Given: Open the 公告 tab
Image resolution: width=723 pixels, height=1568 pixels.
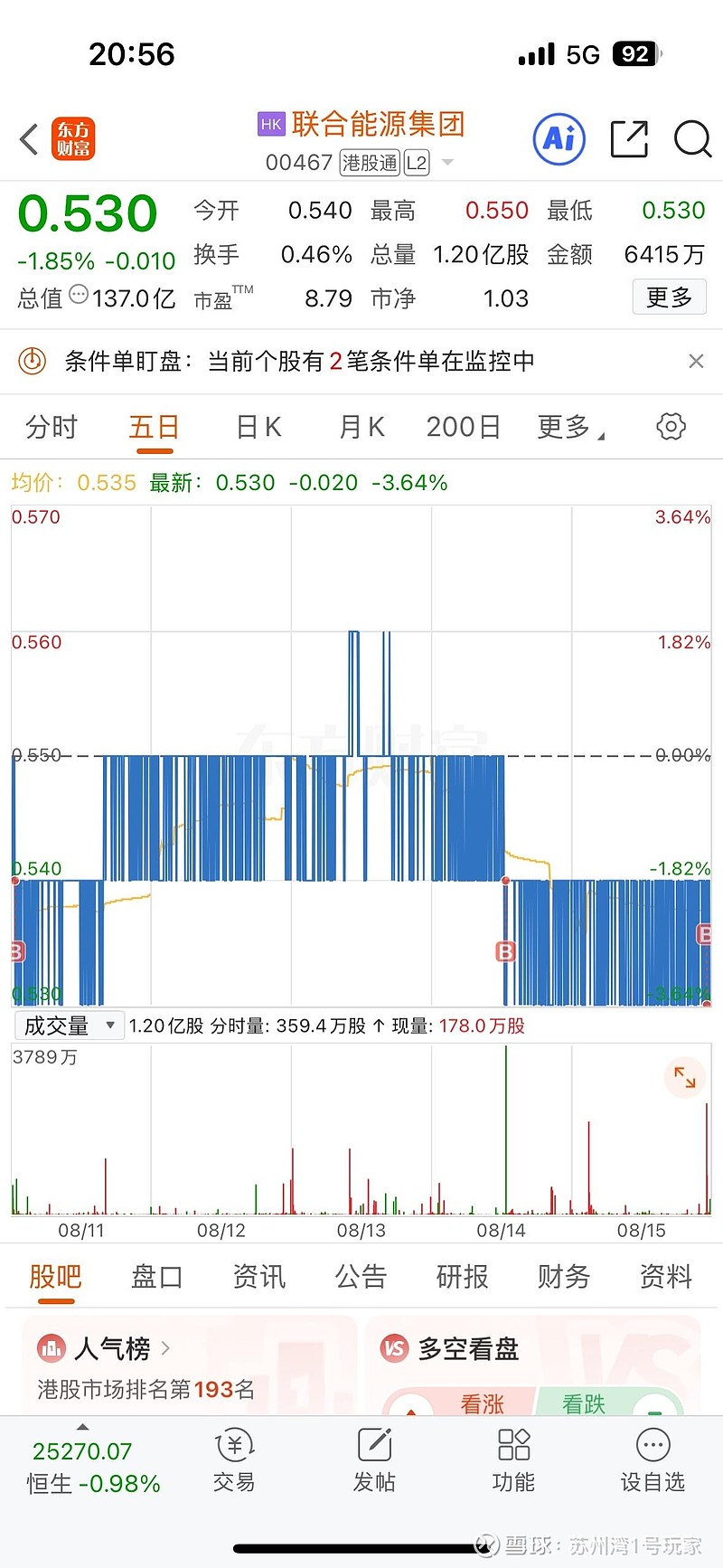Looking at the screenshot, I should 361,1277.
